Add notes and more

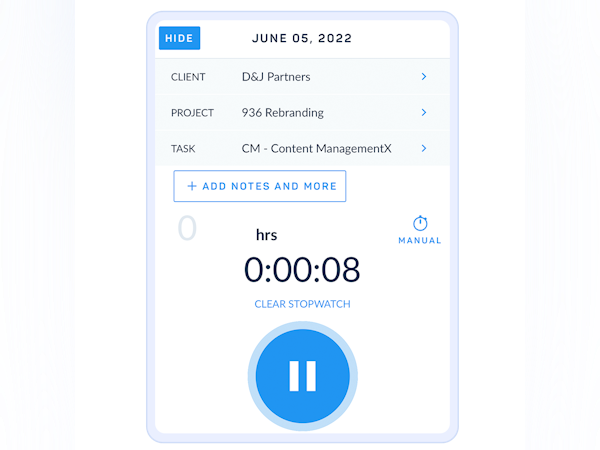[260, 186]
